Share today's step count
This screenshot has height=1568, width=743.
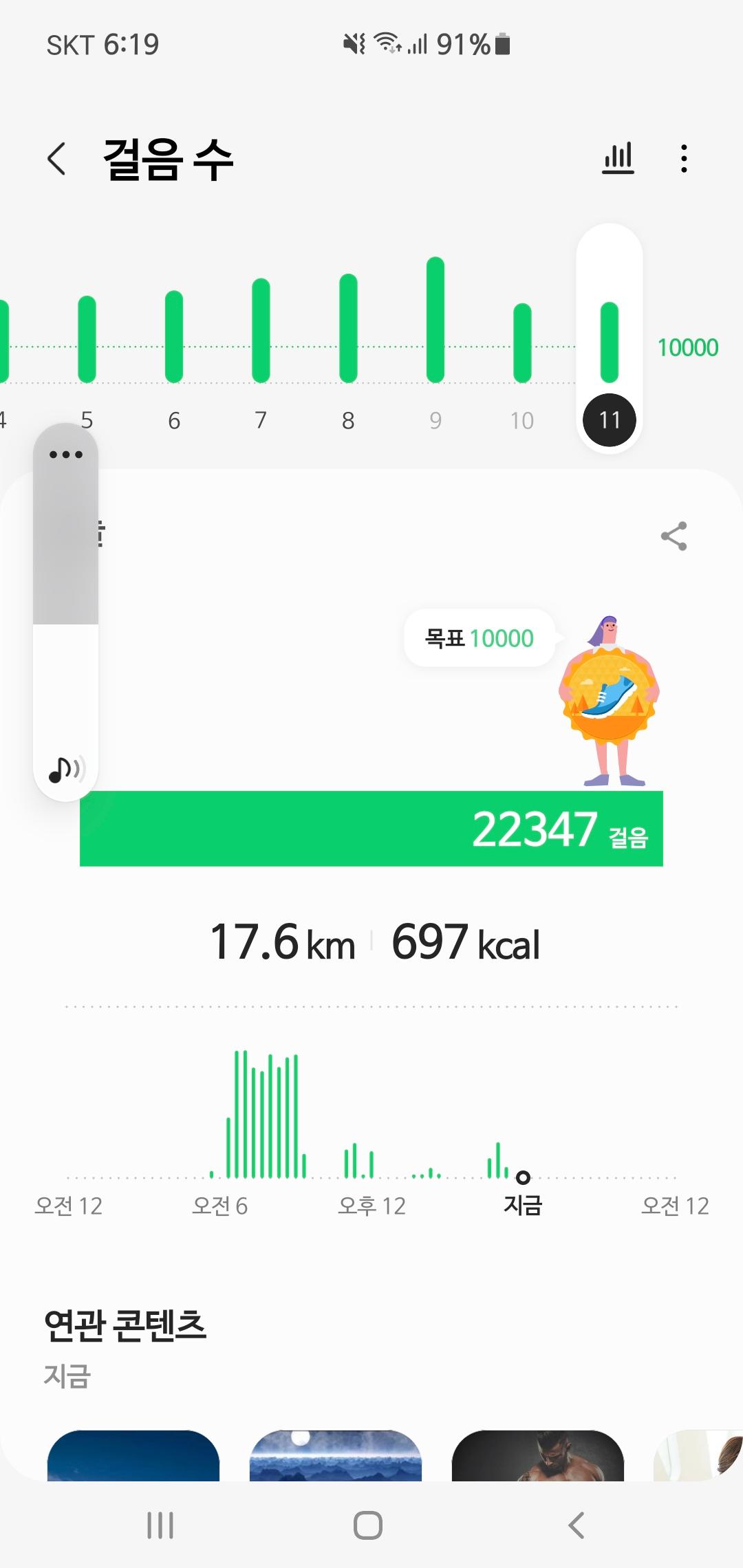(674, 536)
